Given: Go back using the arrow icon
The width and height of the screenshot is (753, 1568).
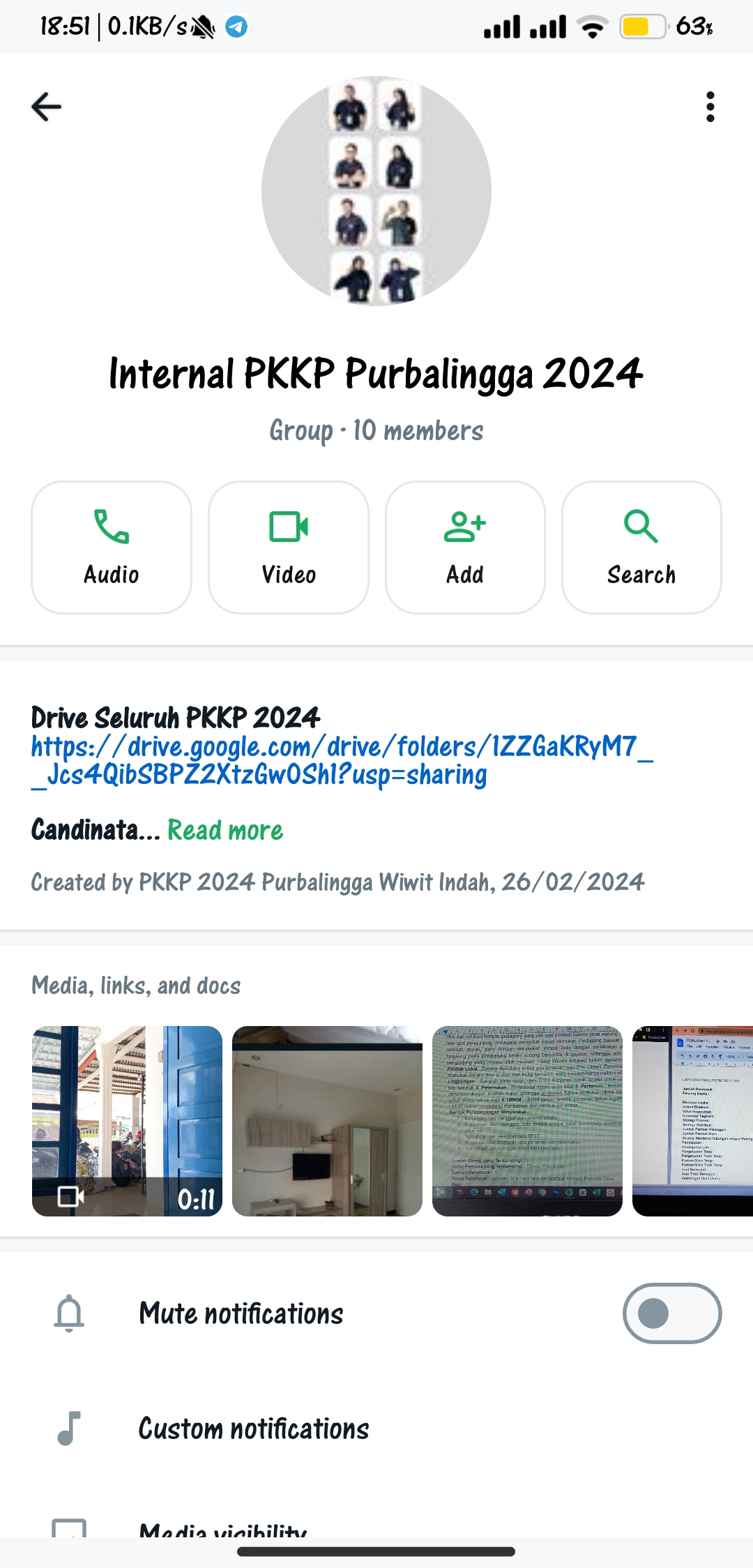Looking at the screenshot, I should pyautogui.click(x=47, y=107).
